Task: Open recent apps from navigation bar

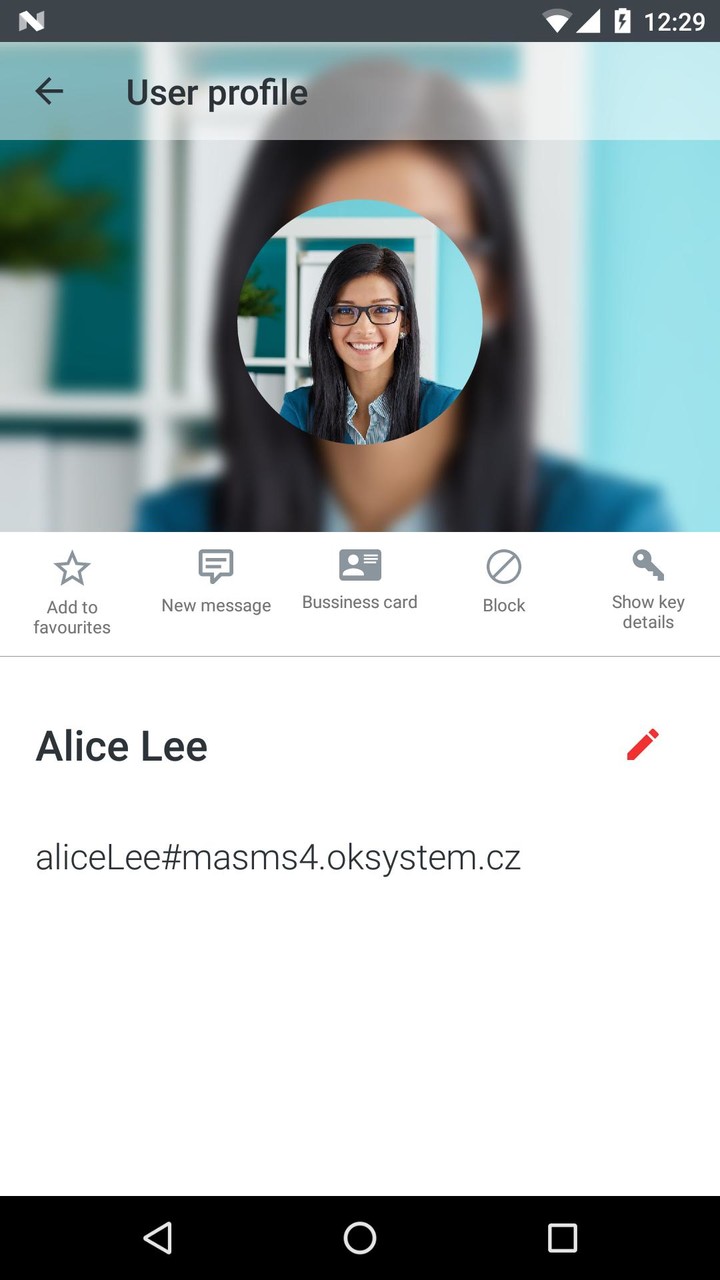Action: point(563,1238)
